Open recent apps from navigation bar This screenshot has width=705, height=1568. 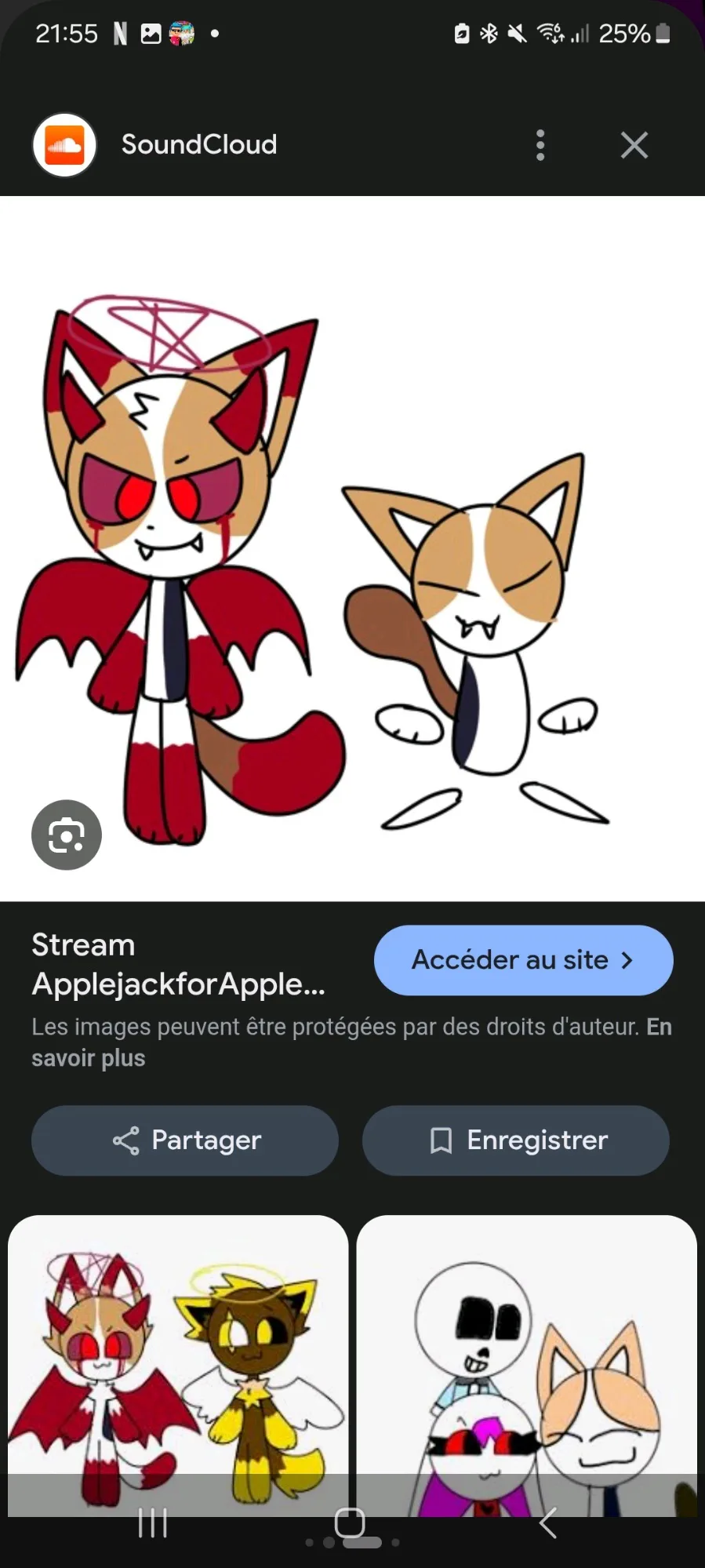(153, 1523)
